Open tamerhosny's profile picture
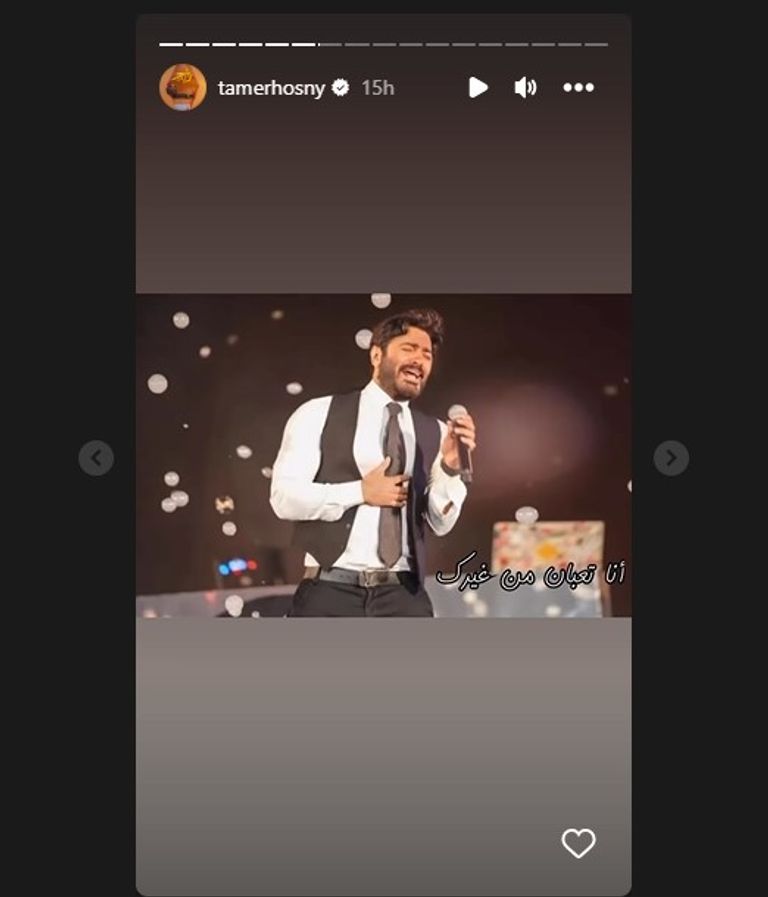Viewport: 768px width, 897px height. point(183,87)
